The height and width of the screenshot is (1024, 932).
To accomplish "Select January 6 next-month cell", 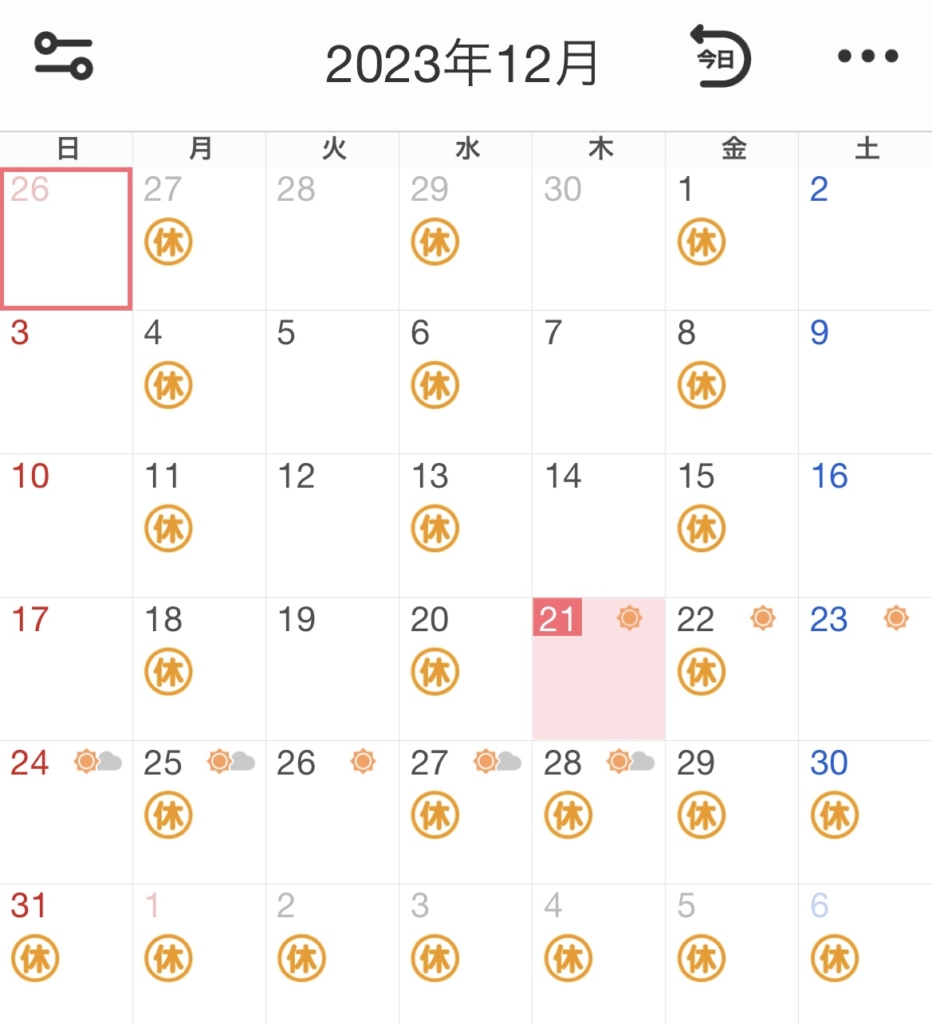I will pos(864,954).
